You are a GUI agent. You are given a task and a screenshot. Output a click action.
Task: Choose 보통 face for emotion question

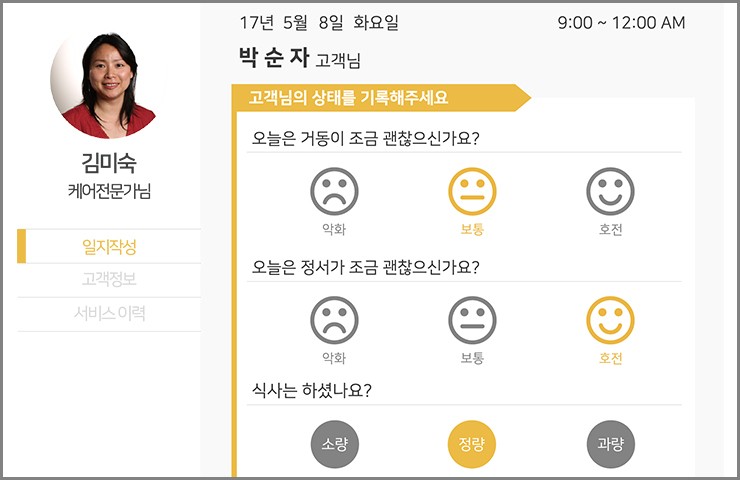click(472, 321)
